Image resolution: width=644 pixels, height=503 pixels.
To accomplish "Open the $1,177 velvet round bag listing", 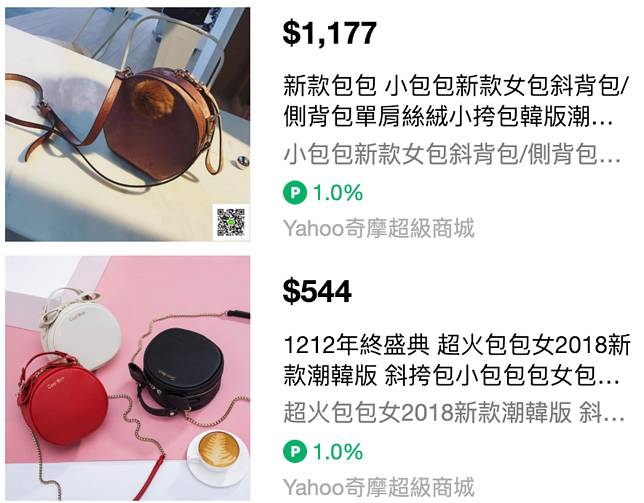I will [456, 100].
